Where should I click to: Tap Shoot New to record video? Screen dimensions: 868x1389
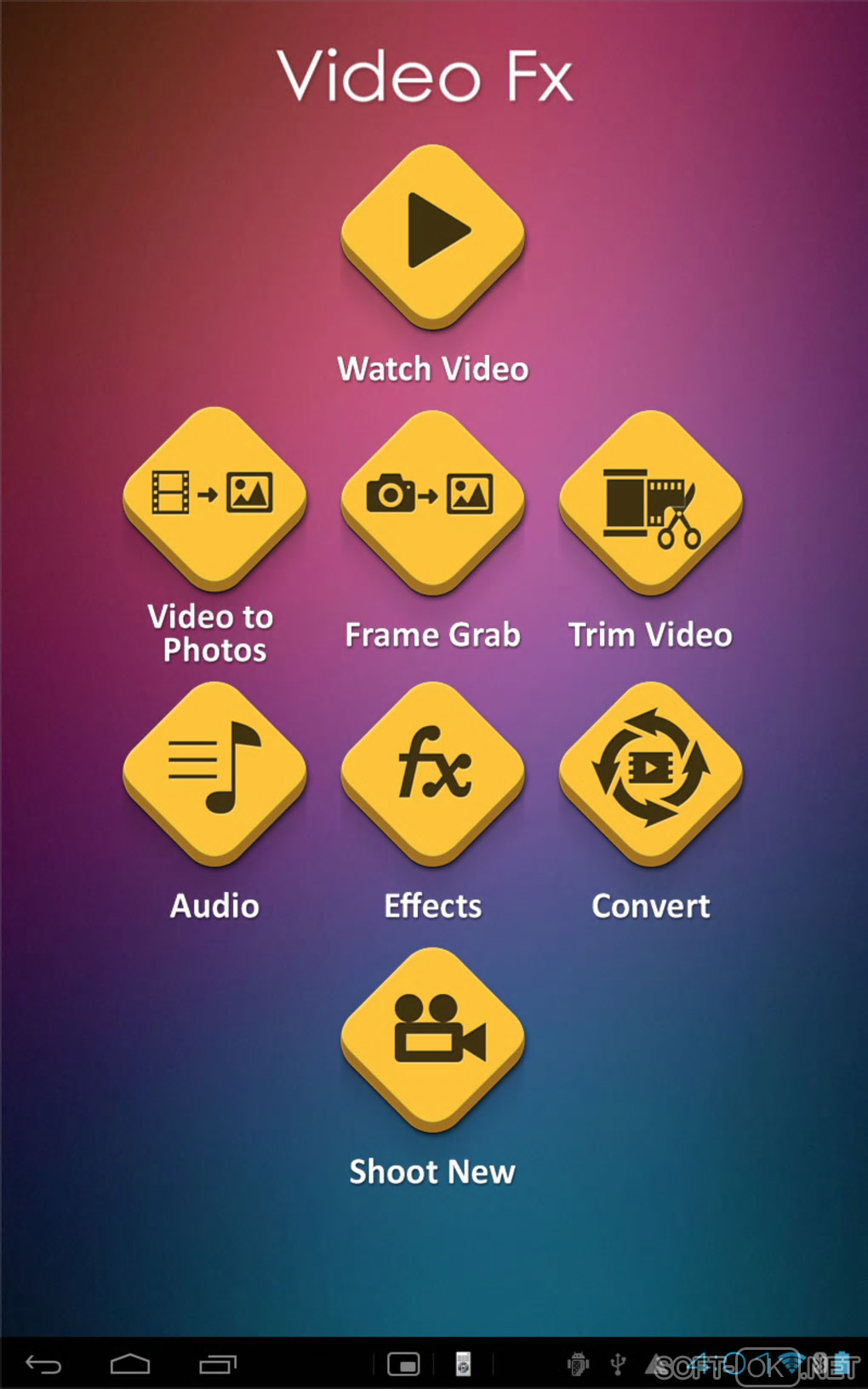(432, 1038)
